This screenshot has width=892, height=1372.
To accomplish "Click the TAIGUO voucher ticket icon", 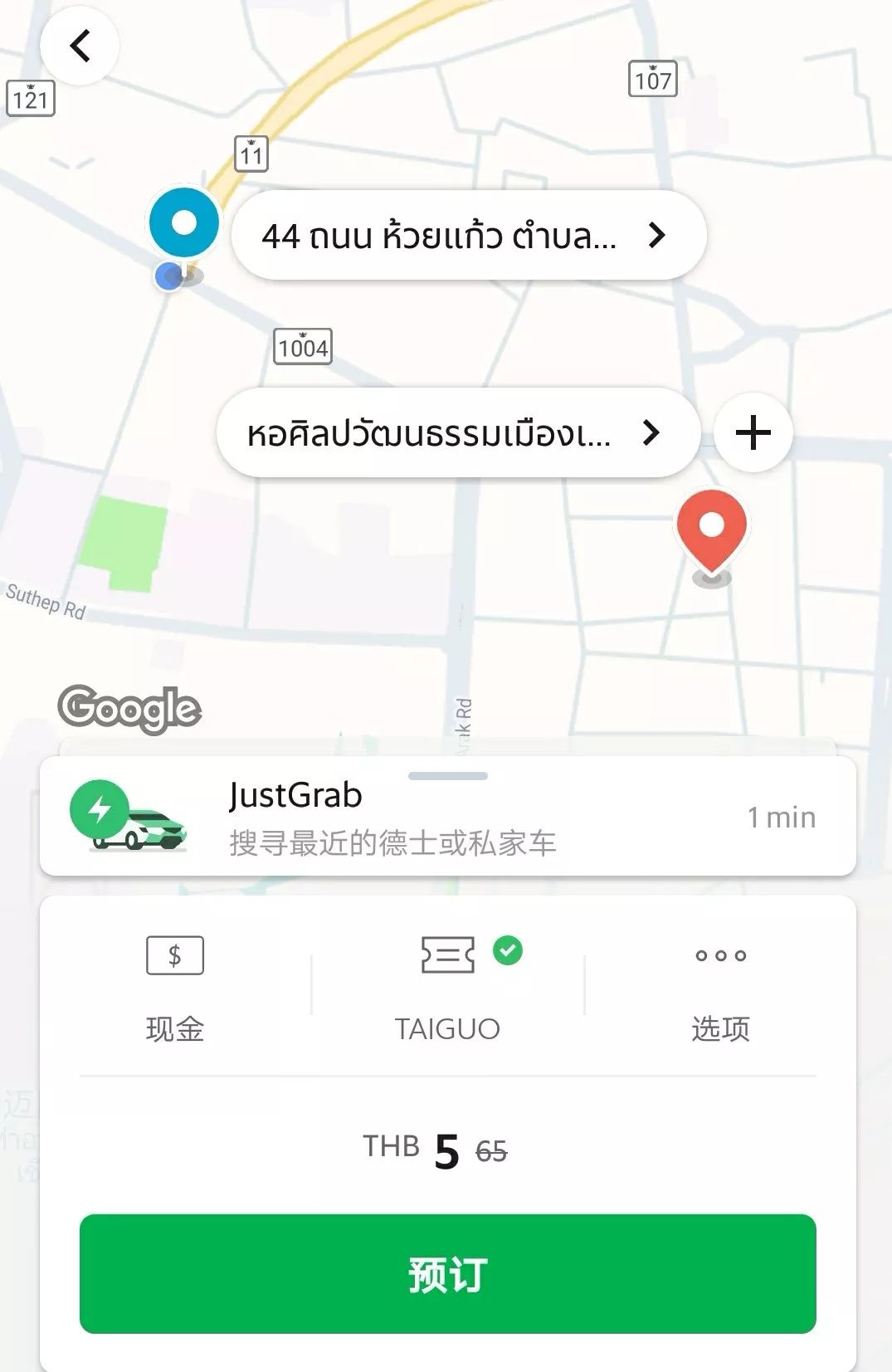I will click(x=446, y=955).
